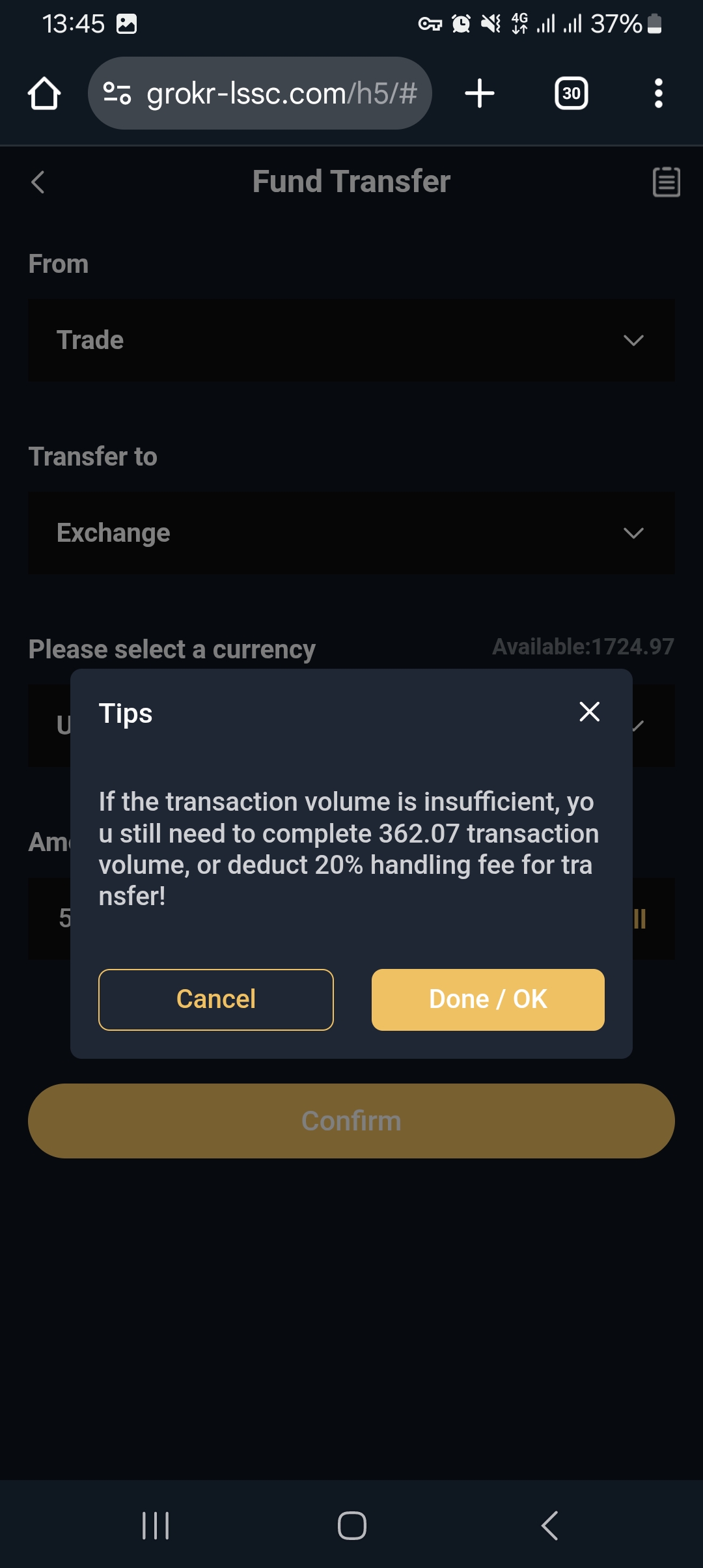The width and height of the screenshot is (703, 1568).
Task: Close the Tips dialog with X
Action: pyautogui.click(x=589, y=712)
